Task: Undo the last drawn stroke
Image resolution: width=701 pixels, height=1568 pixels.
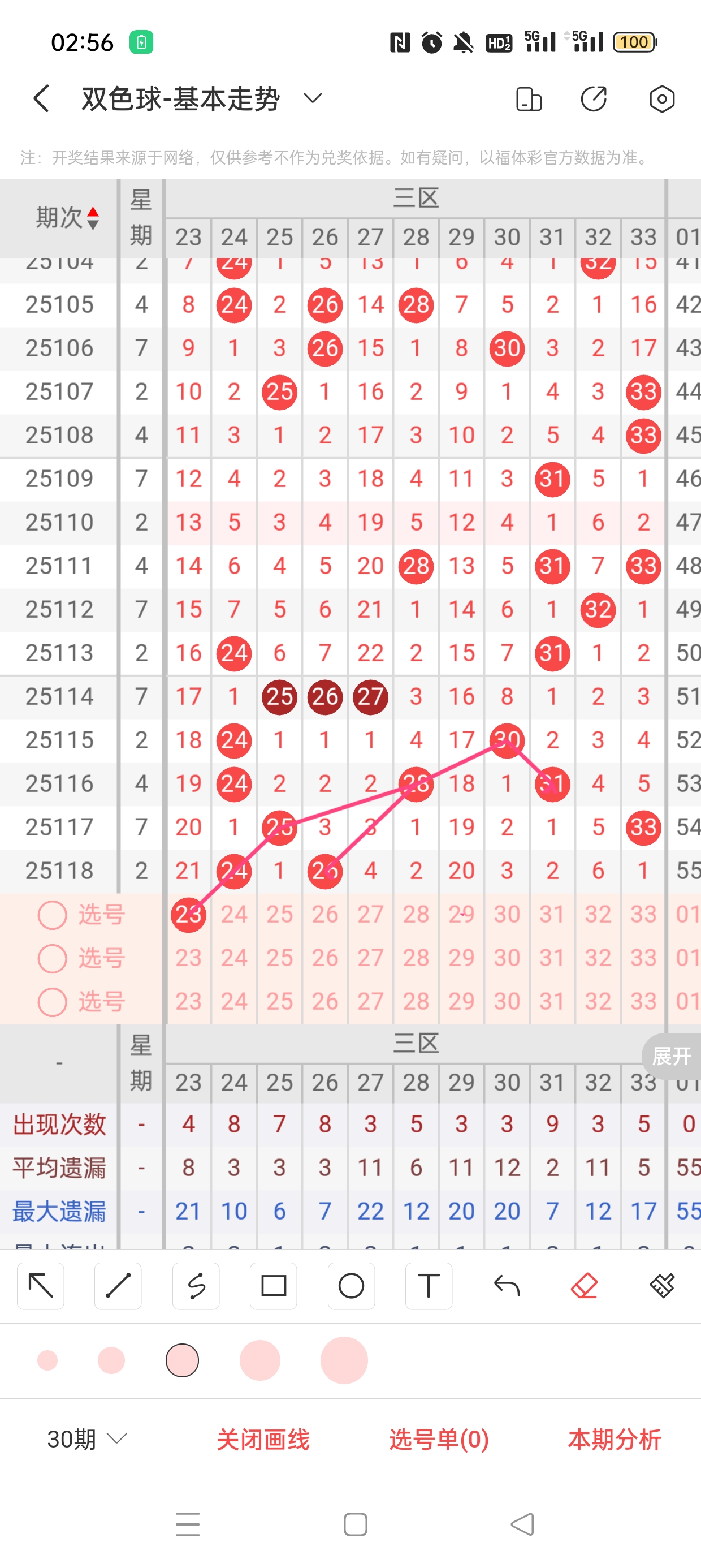Action: pos(507,1286)
